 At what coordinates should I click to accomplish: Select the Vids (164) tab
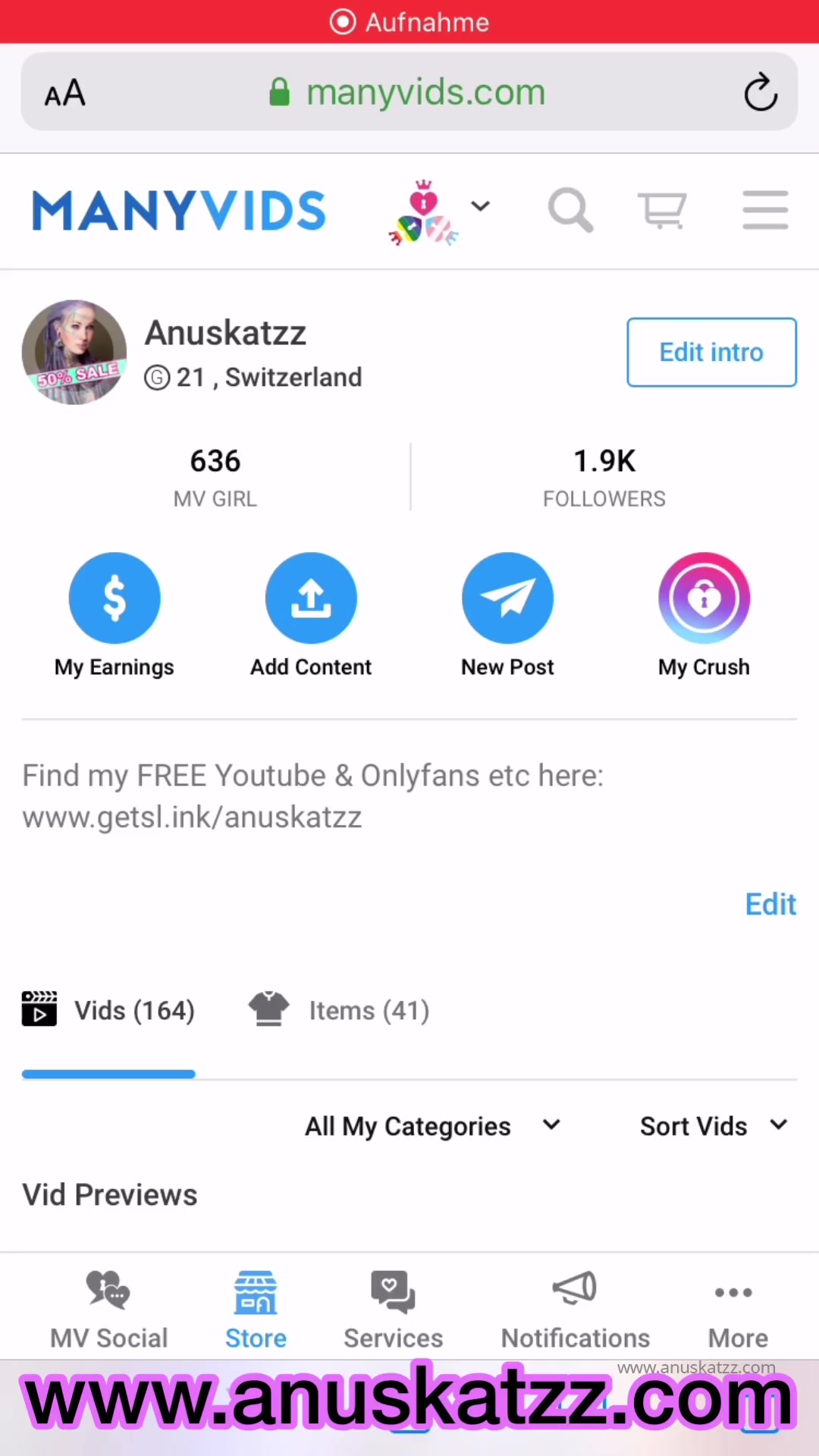point(109,1010)
